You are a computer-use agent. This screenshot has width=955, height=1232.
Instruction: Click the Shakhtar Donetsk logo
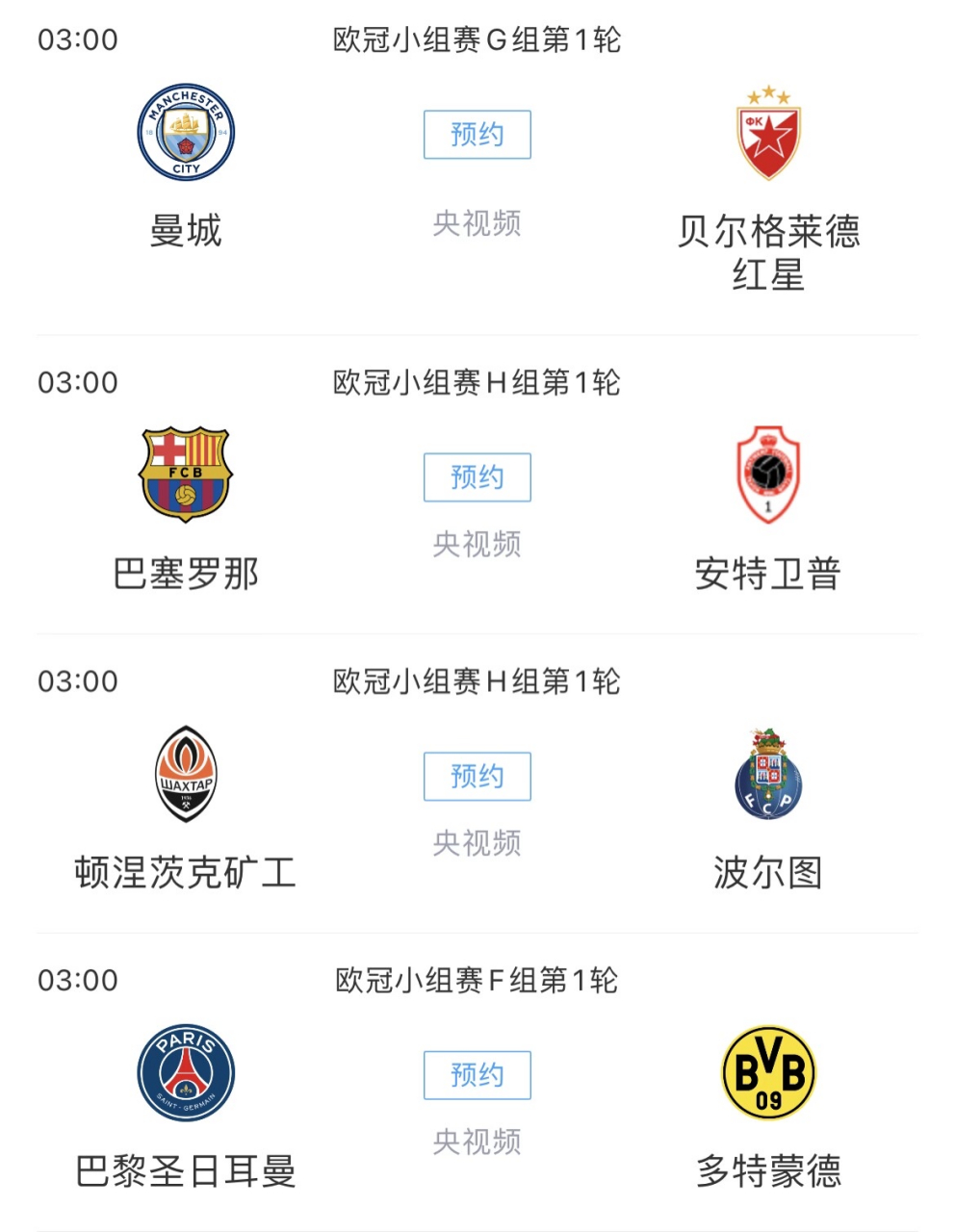tap(185, 775)
